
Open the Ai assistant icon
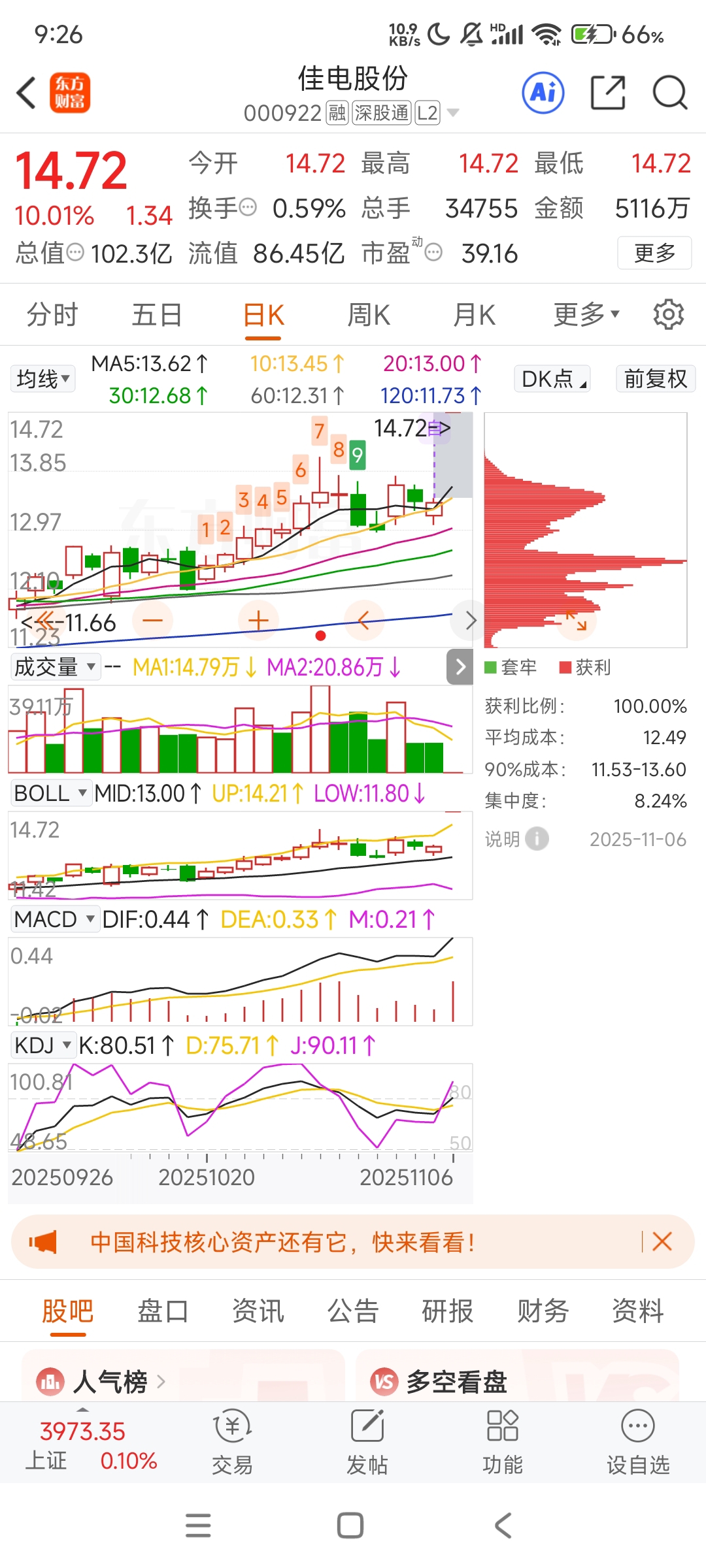pos(543,92)
